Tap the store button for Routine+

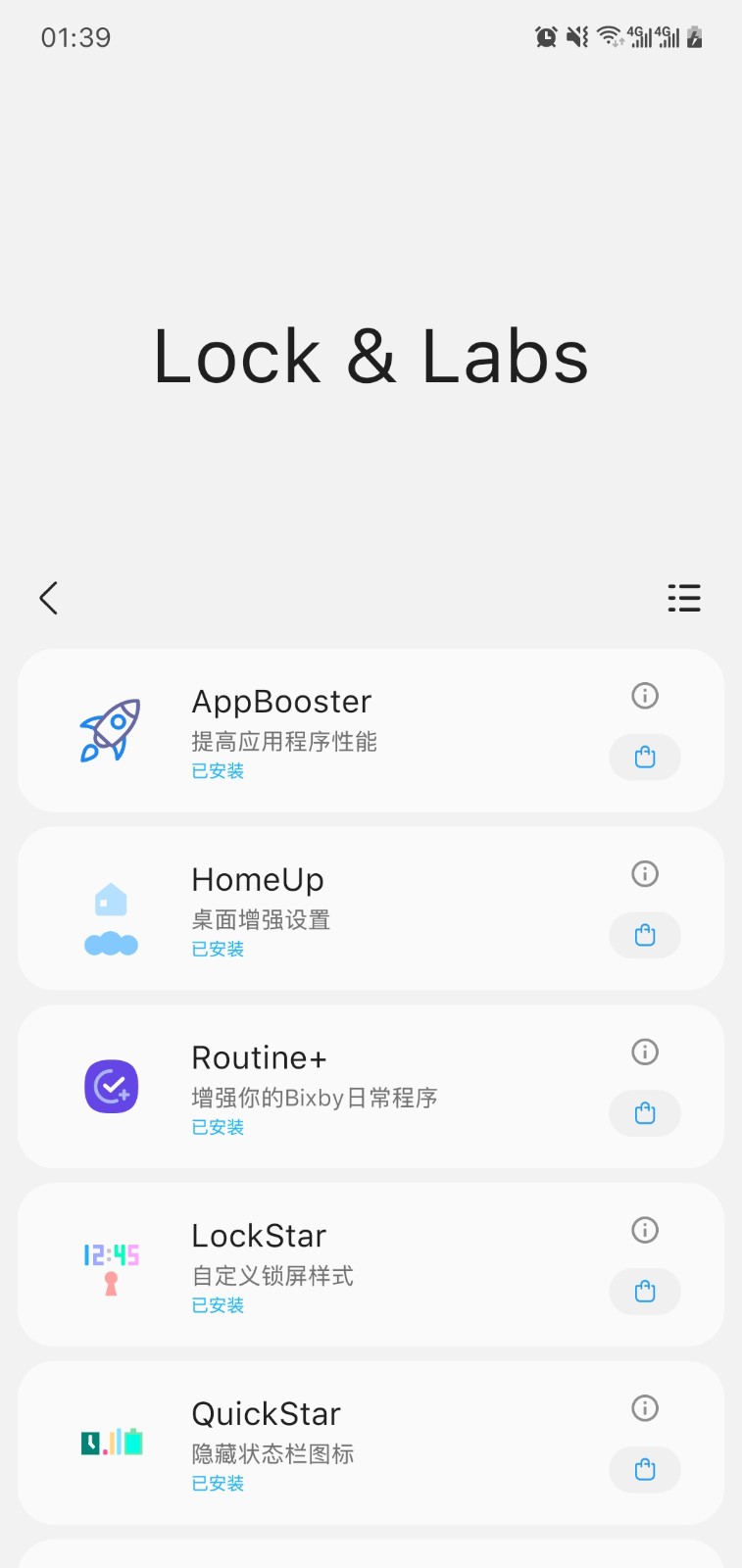click(645, 1114)
